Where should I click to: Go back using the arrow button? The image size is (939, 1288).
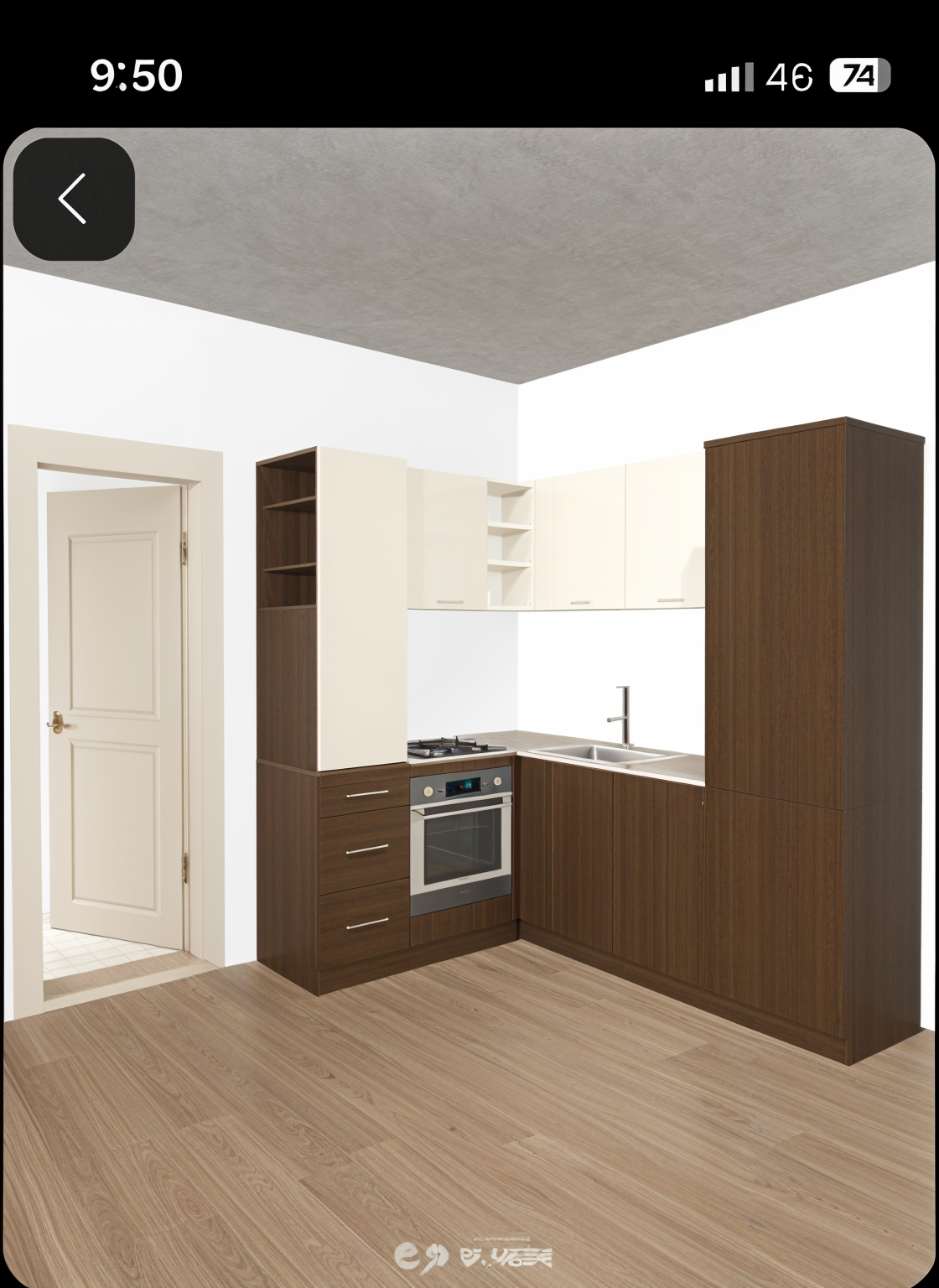(x=74, y=199)
